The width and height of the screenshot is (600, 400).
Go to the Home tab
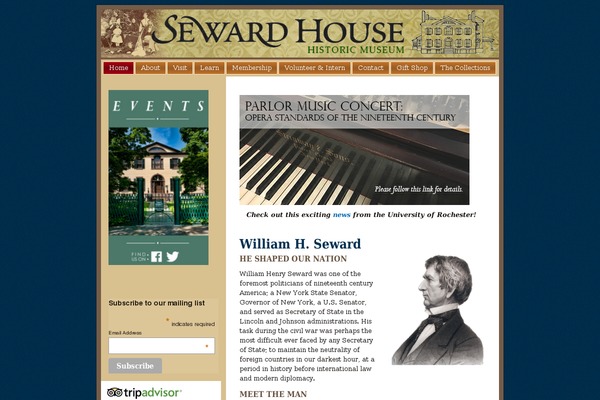118,68
